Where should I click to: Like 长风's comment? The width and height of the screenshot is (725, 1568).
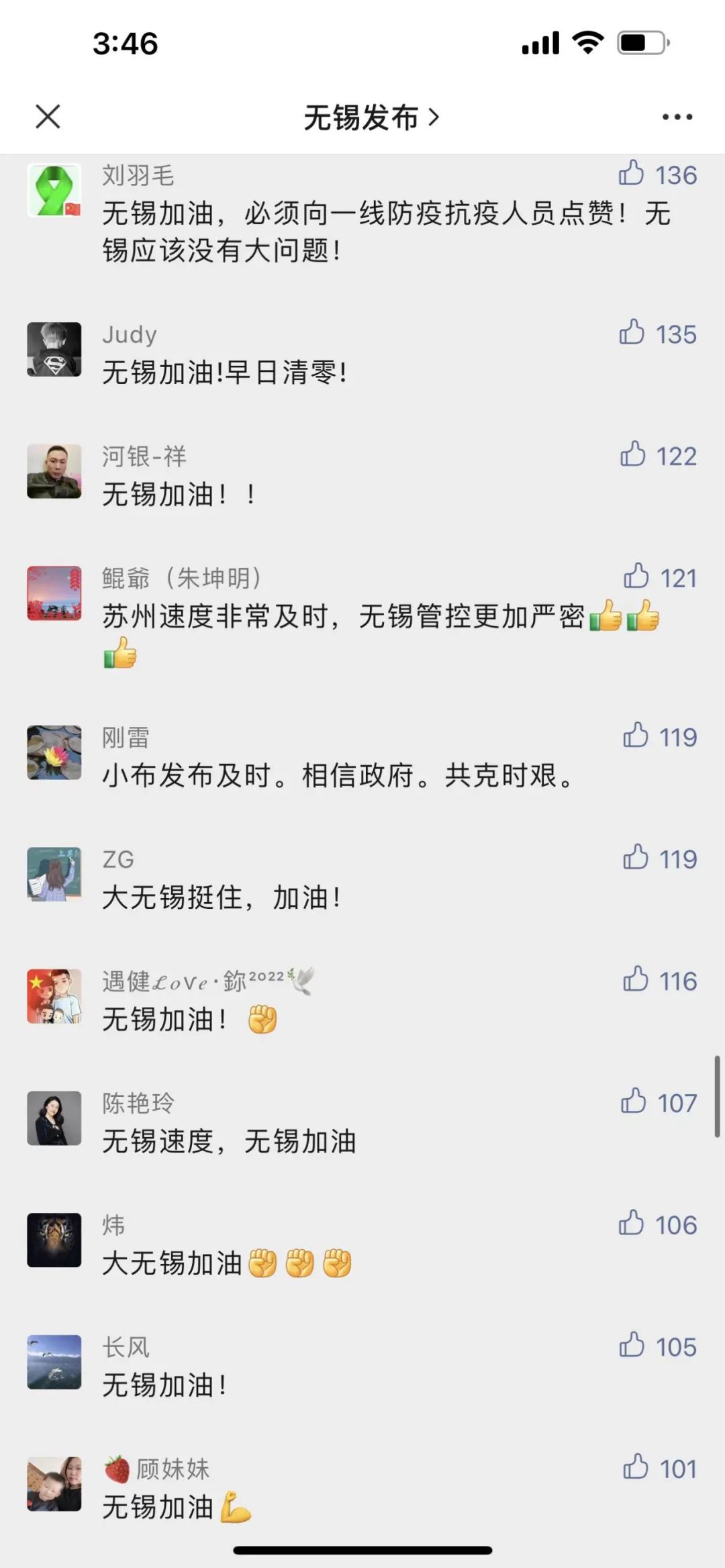click(x=632, y=1345)
